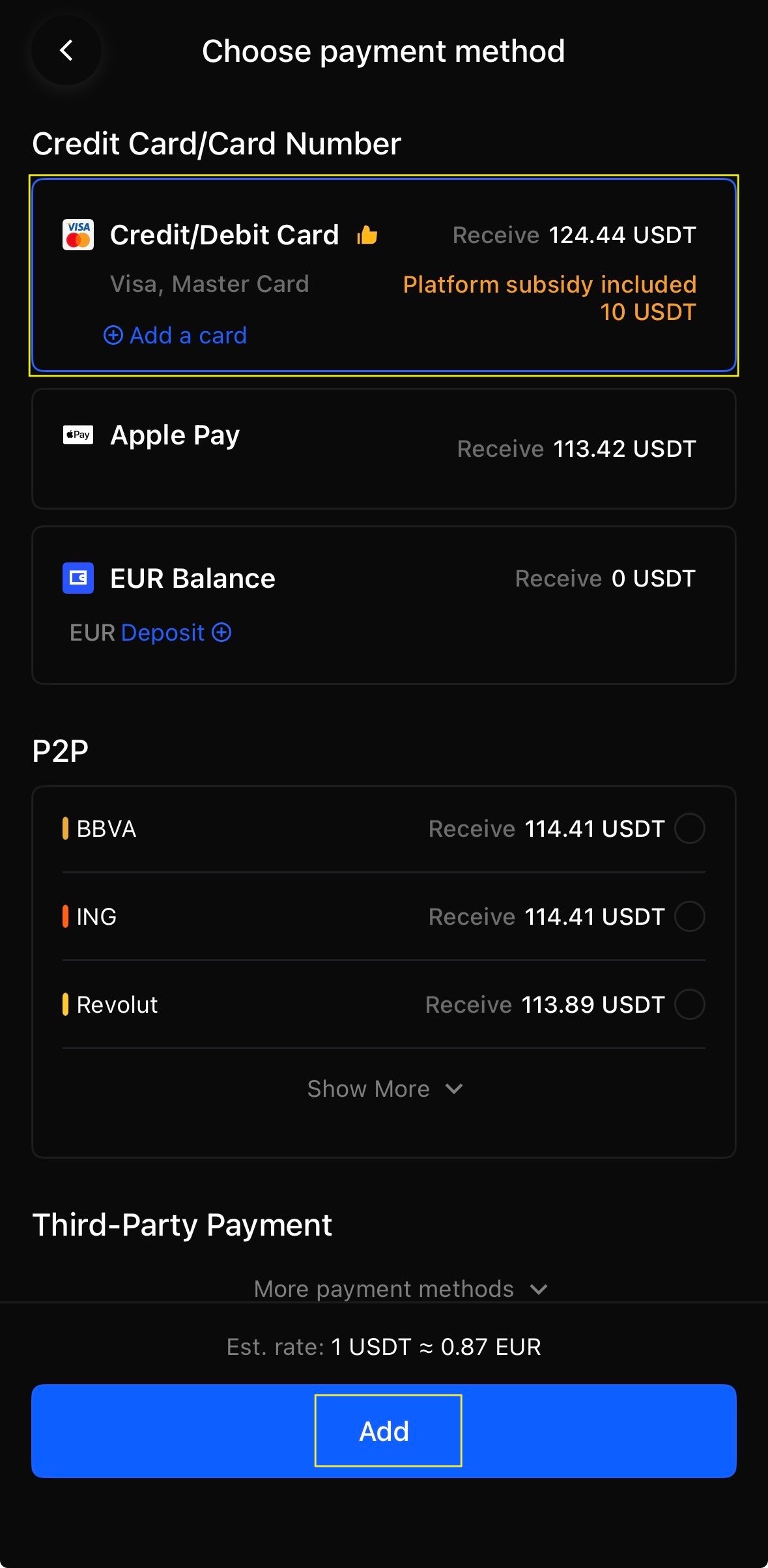Select the ING radio button
This screenshot has width=768, height=1568.
coord(689,916)
